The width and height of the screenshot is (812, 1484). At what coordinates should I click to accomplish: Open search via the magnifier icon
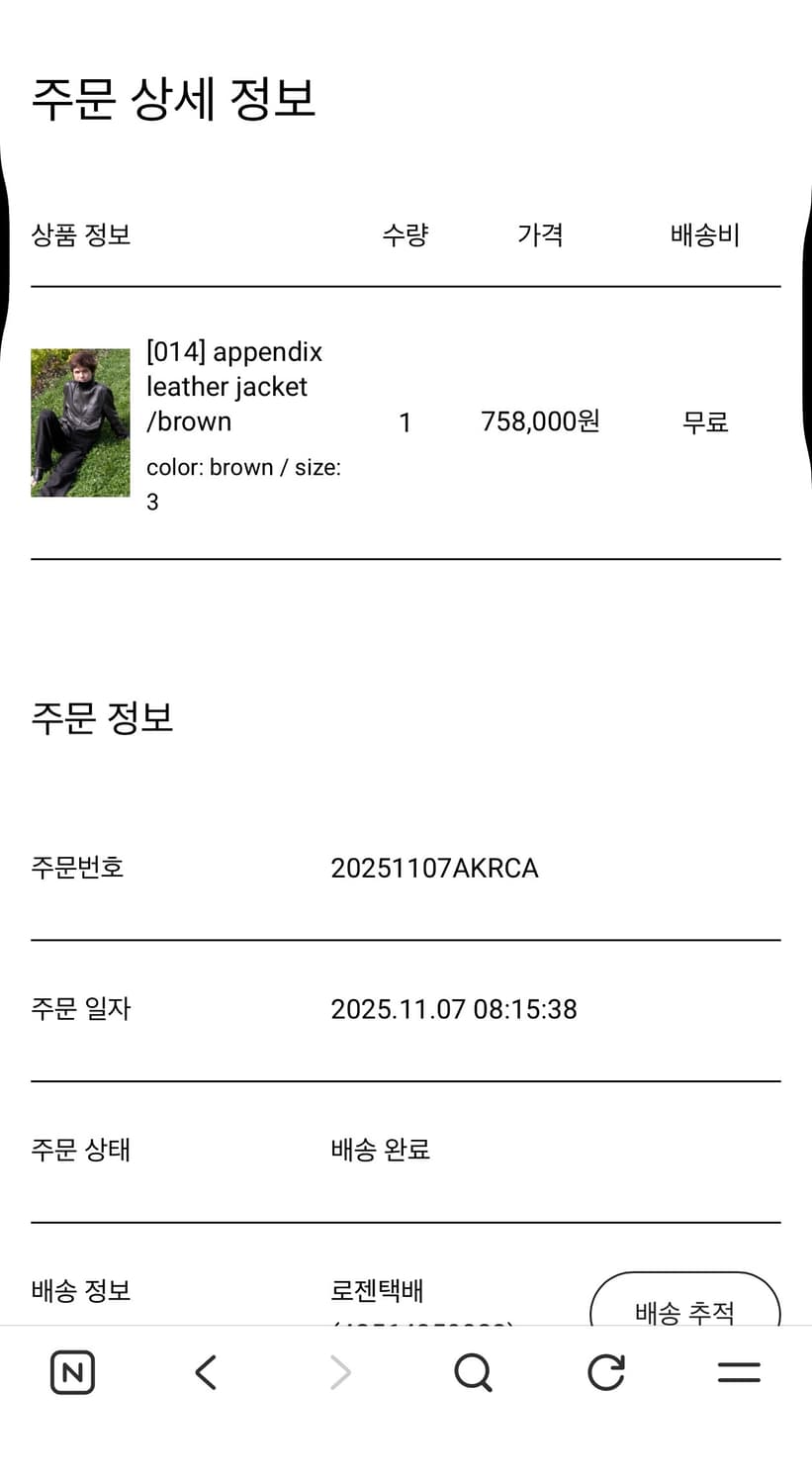pos(473,1372)
